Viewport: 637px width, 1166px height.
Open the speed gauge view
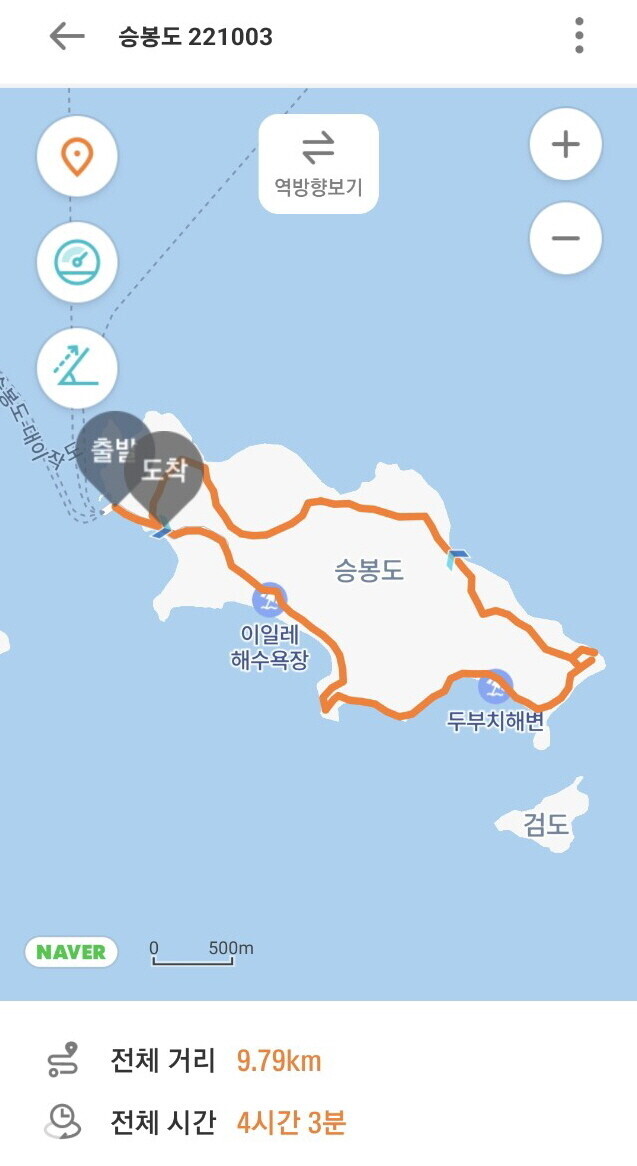77,263
